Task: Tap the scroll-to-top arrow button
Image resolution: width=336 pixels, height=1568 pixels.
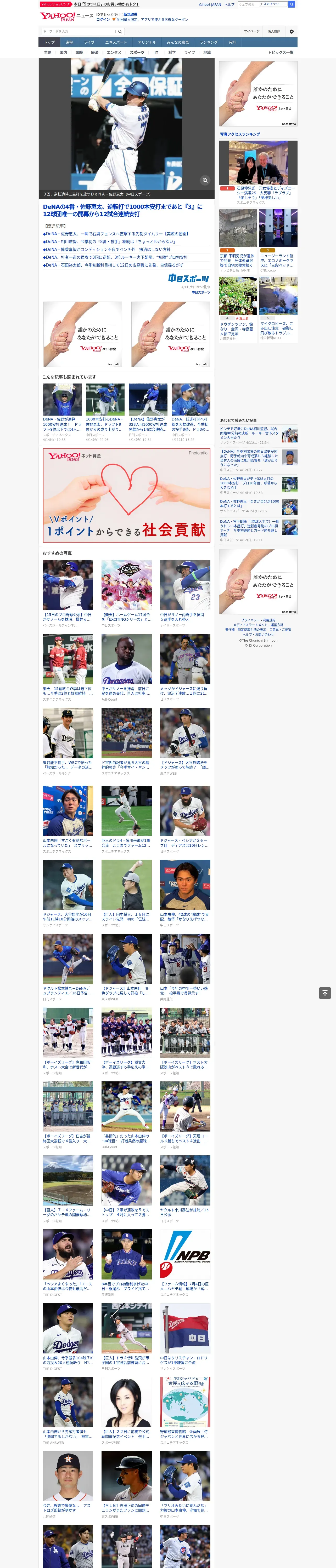Action: click(x=325, y=993)
